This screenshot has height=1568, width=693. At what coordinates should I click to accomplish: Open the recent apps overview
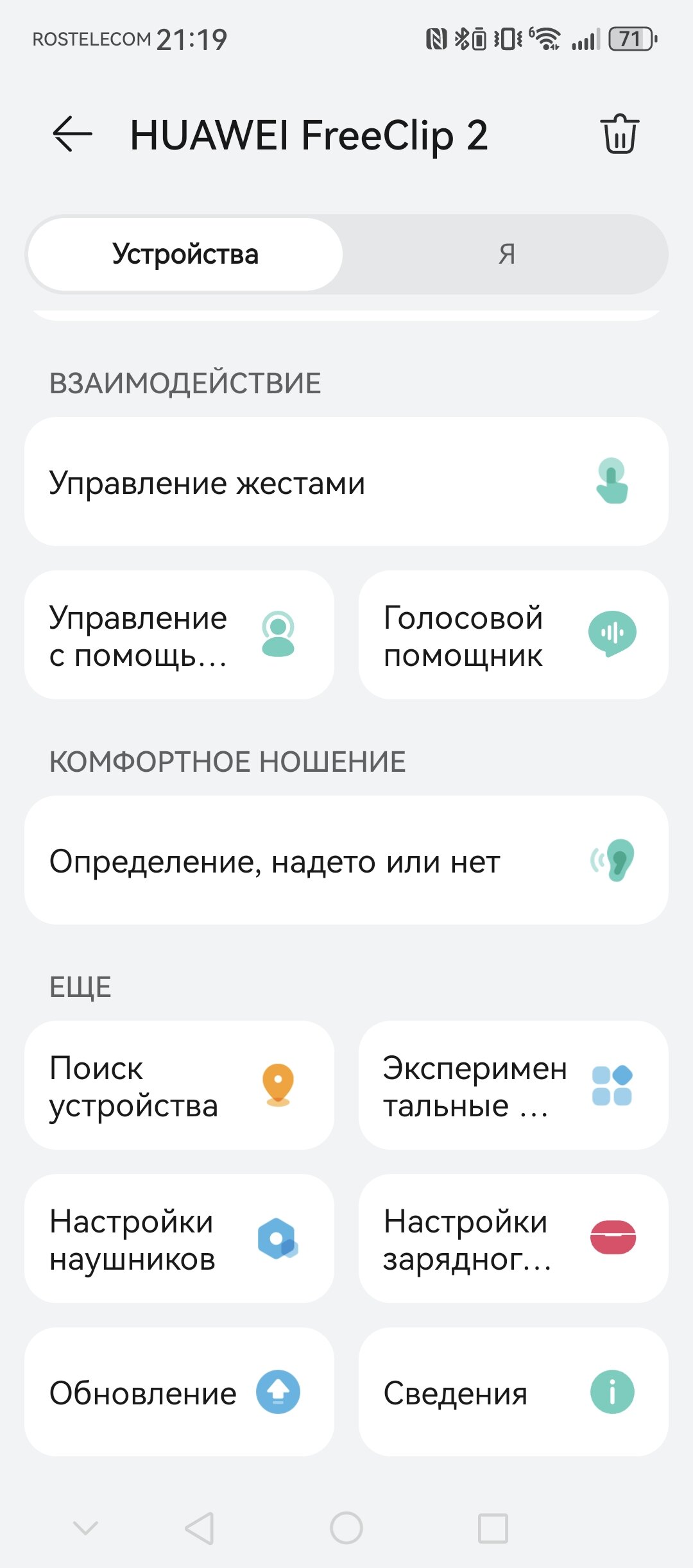[493, 1528]
